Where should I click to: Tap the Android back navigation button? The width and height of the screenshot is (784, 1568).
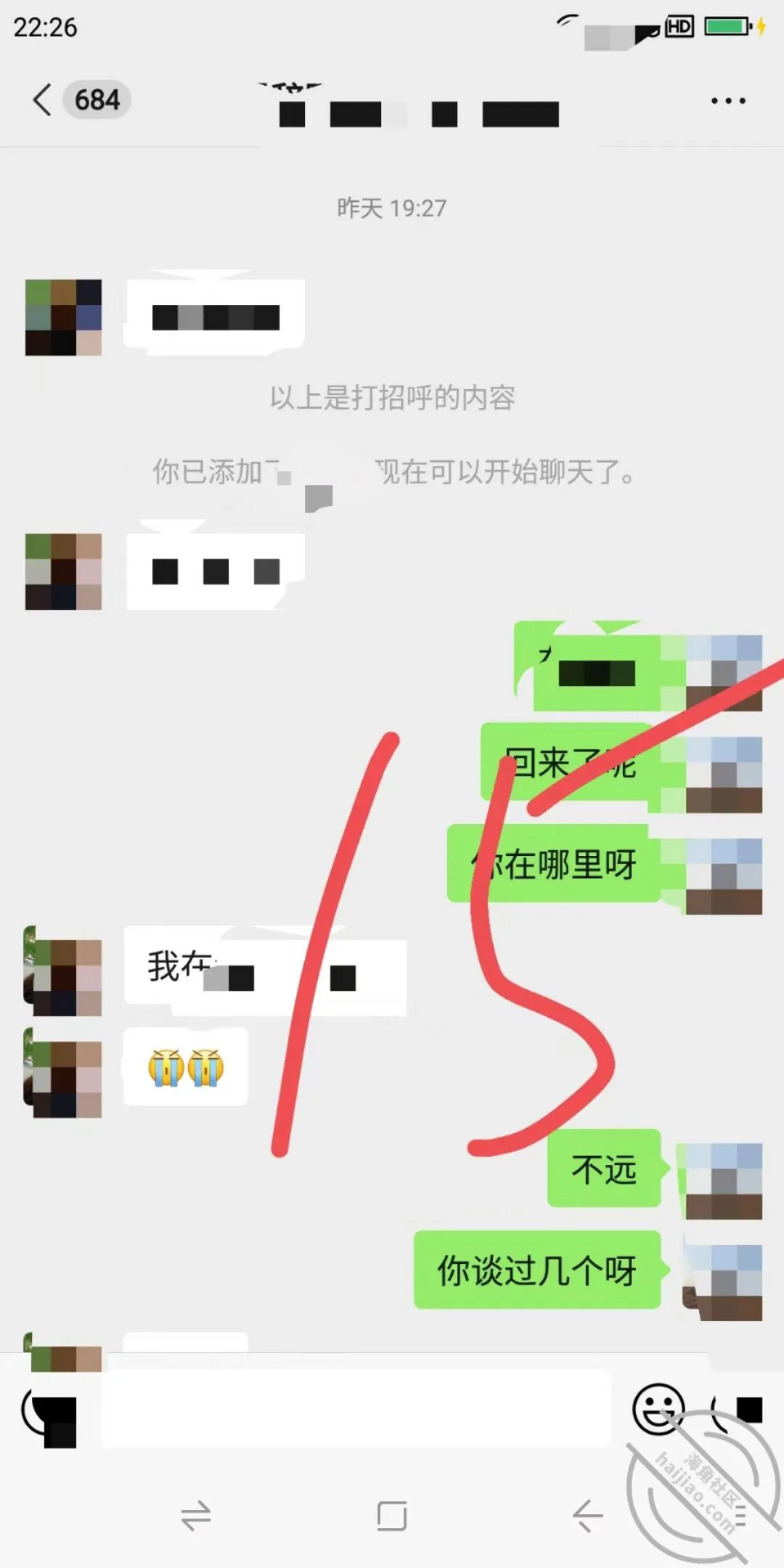587,1516
